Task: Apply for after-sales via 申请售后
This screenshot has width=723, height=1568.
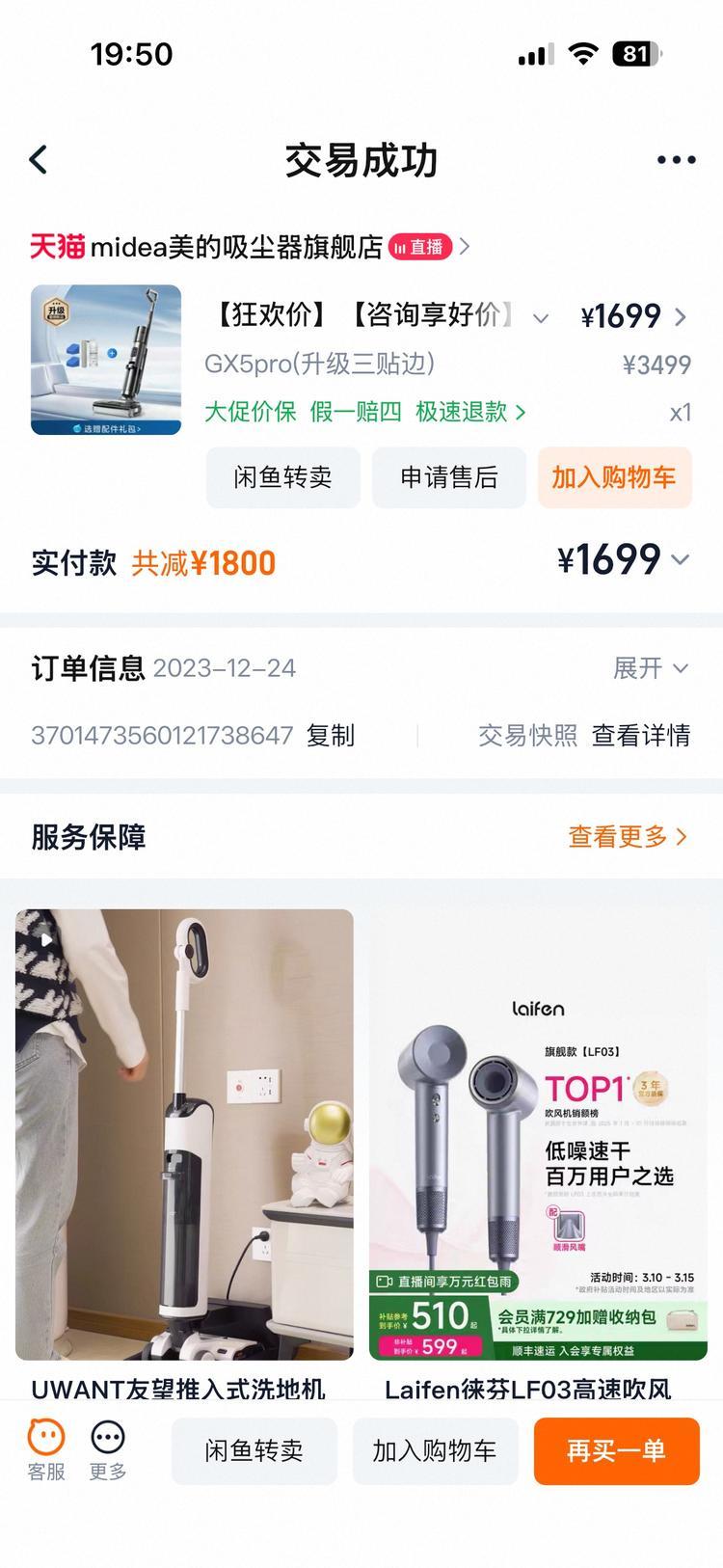Action: point(449,477)
